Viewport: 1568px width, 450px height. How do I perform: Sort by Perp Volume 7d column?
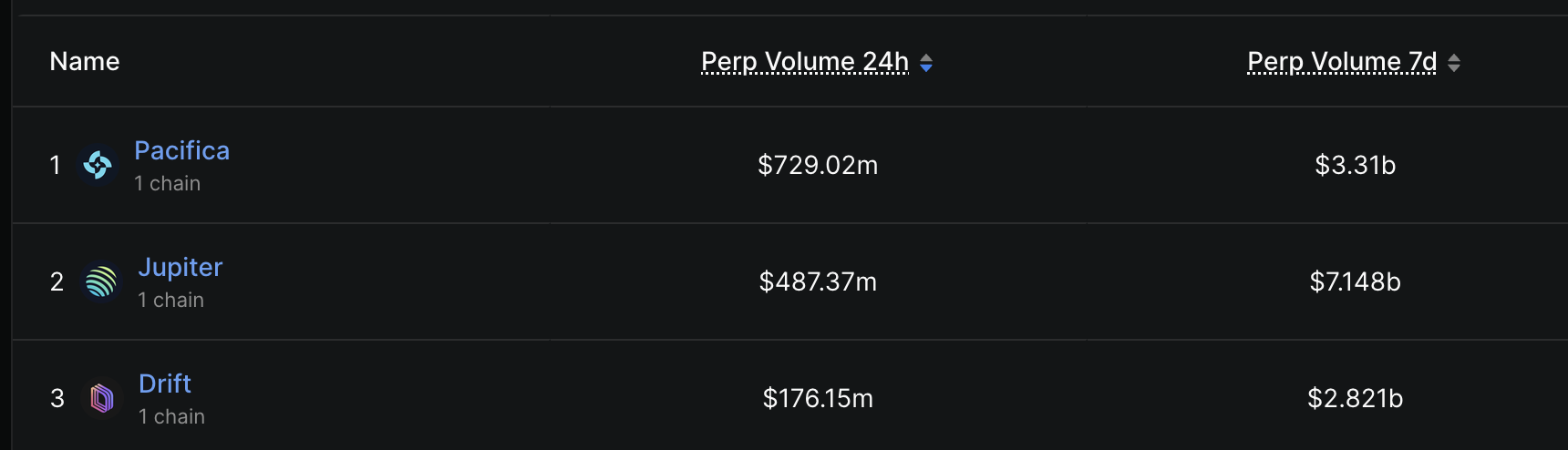[x=1342, y=62]
